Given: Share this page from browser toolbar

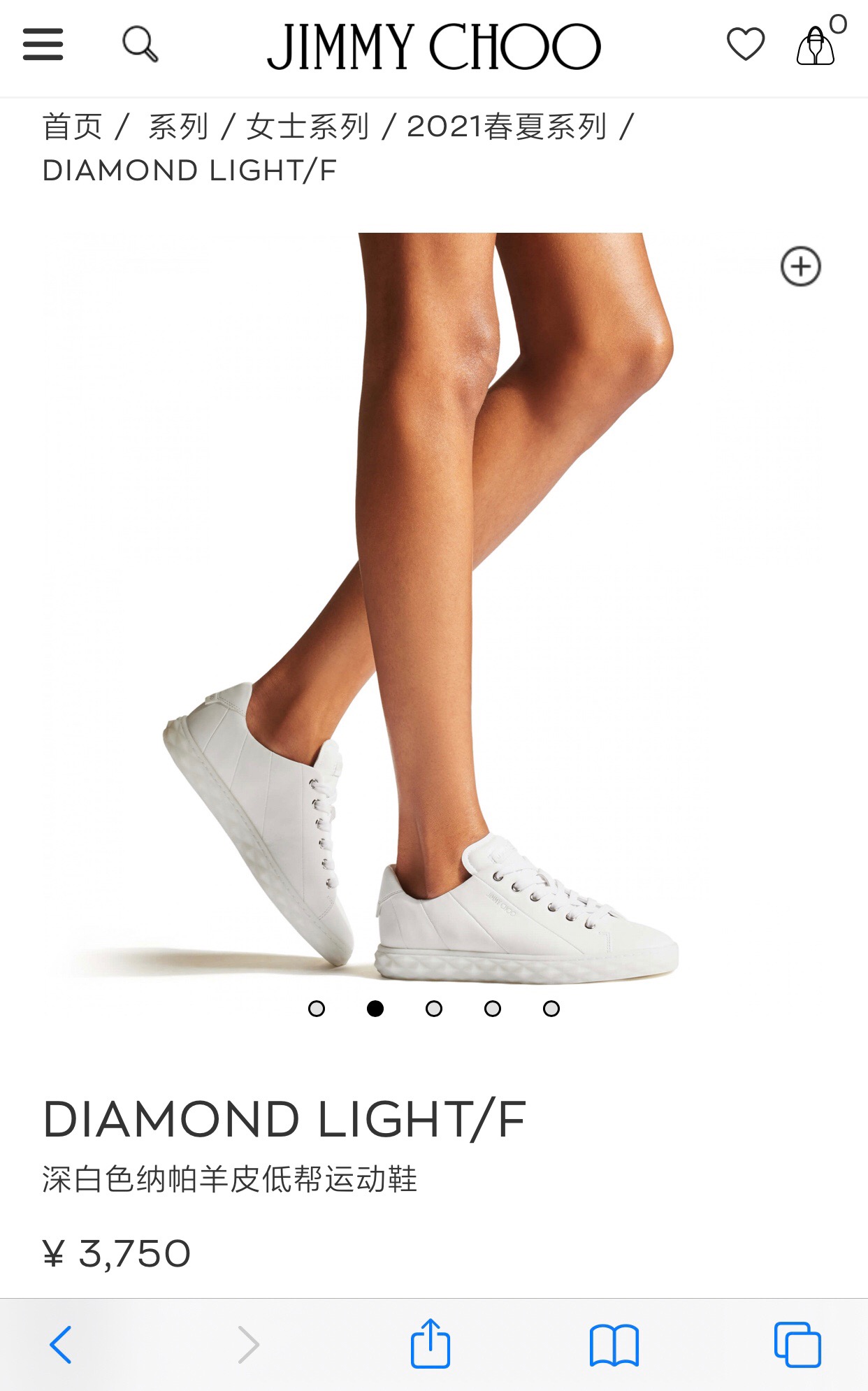Looking at the screenshot, I should [x=430, y=1343].
